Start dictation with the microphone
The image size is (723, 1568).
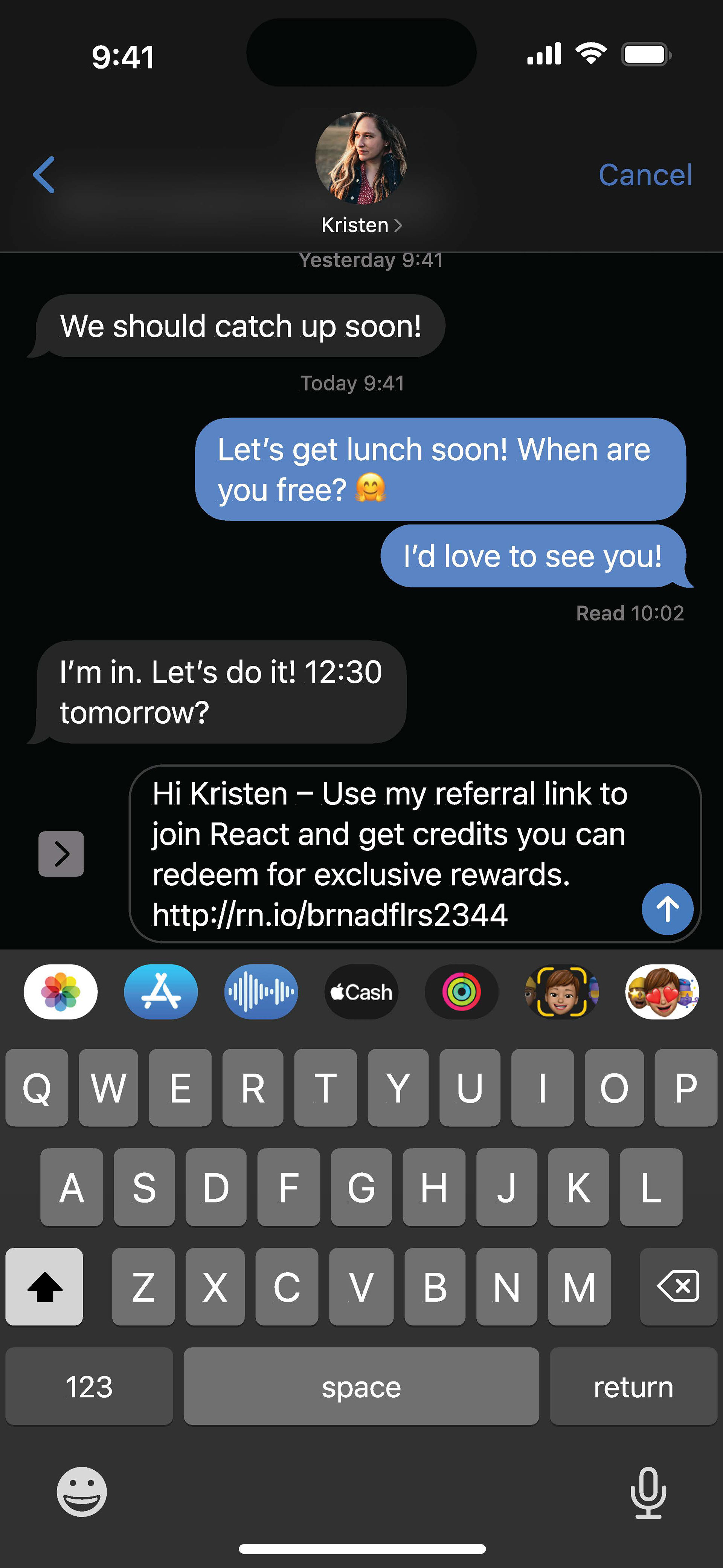point(648,1493)
